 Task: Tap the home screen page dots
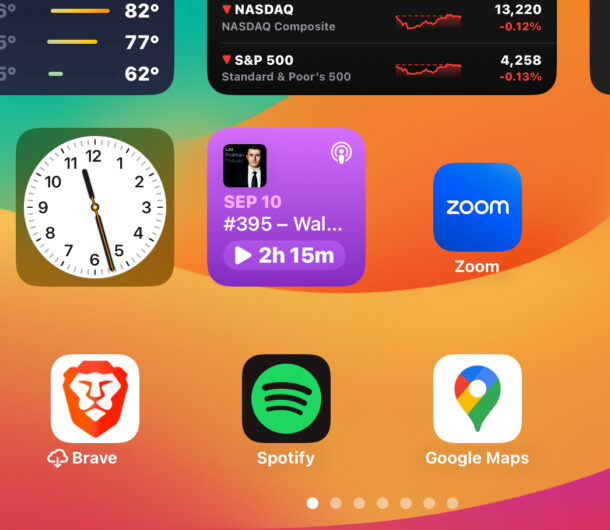click(x=382, y=503)
